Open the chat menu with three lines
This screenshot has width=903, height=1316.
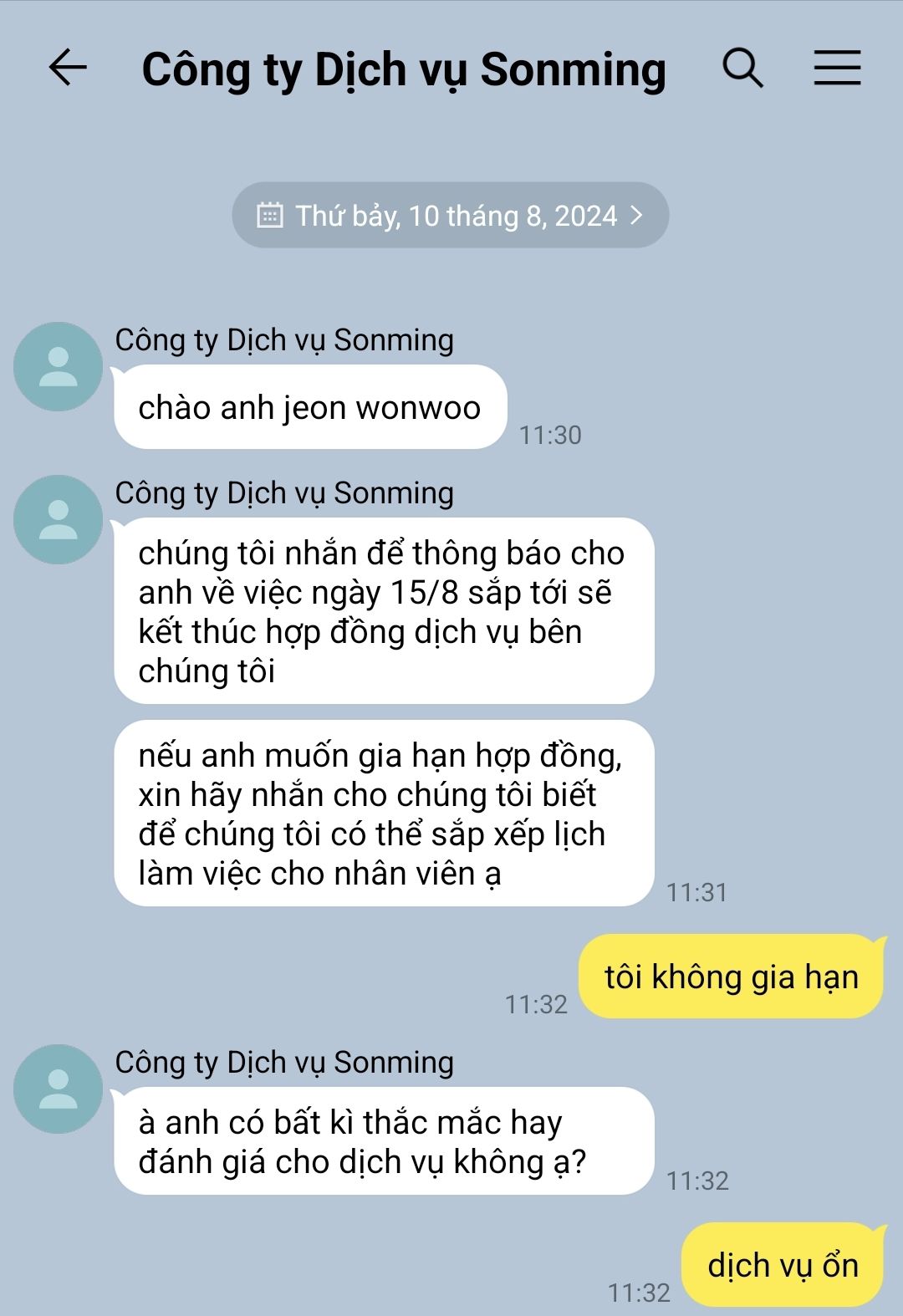click(837, 68)
